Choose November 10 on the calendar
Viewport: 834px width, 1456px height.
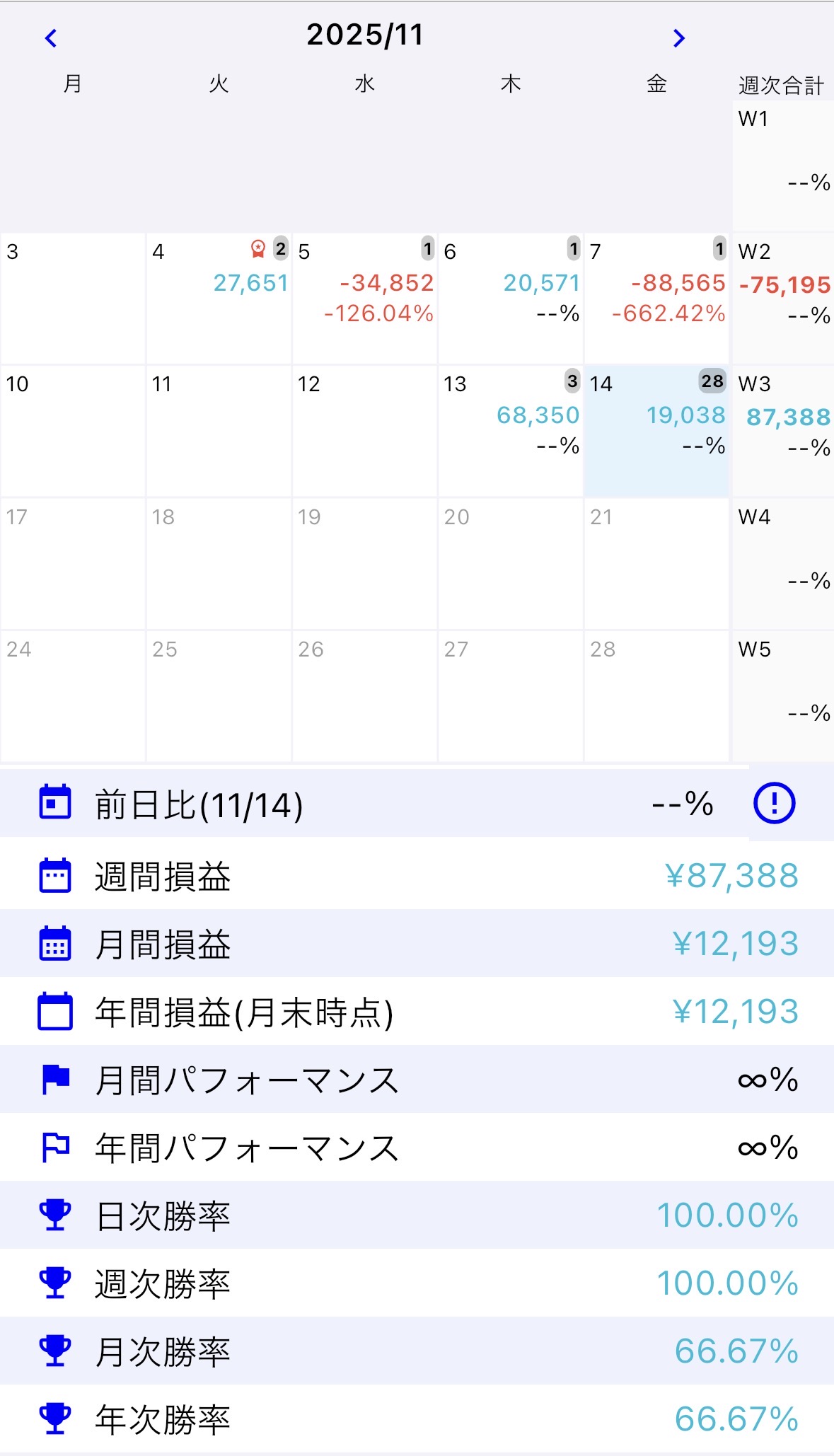[73, 430]
